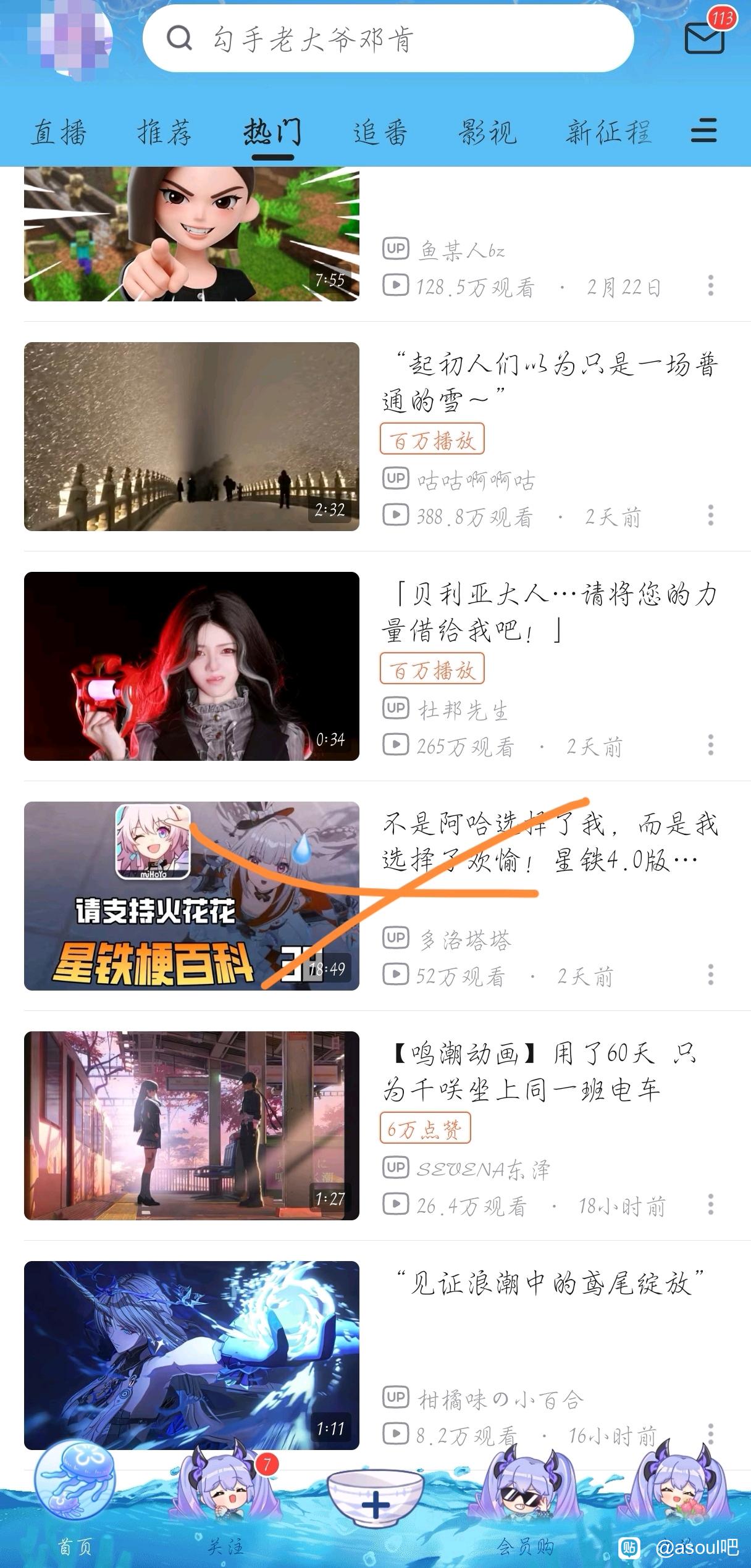Select the 影视 tab
The image size is (751, 1568).
[x=487, y=133]
